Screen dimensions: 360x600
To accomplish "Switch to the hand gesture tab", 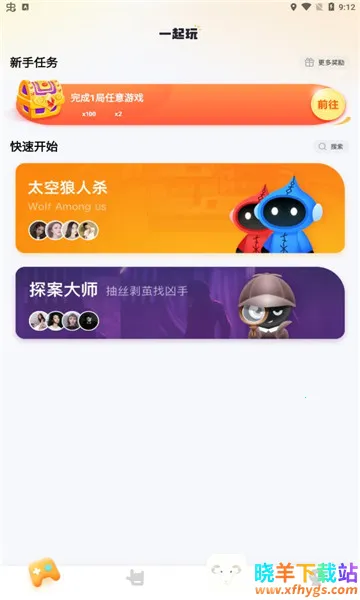I will coord(135,577).
